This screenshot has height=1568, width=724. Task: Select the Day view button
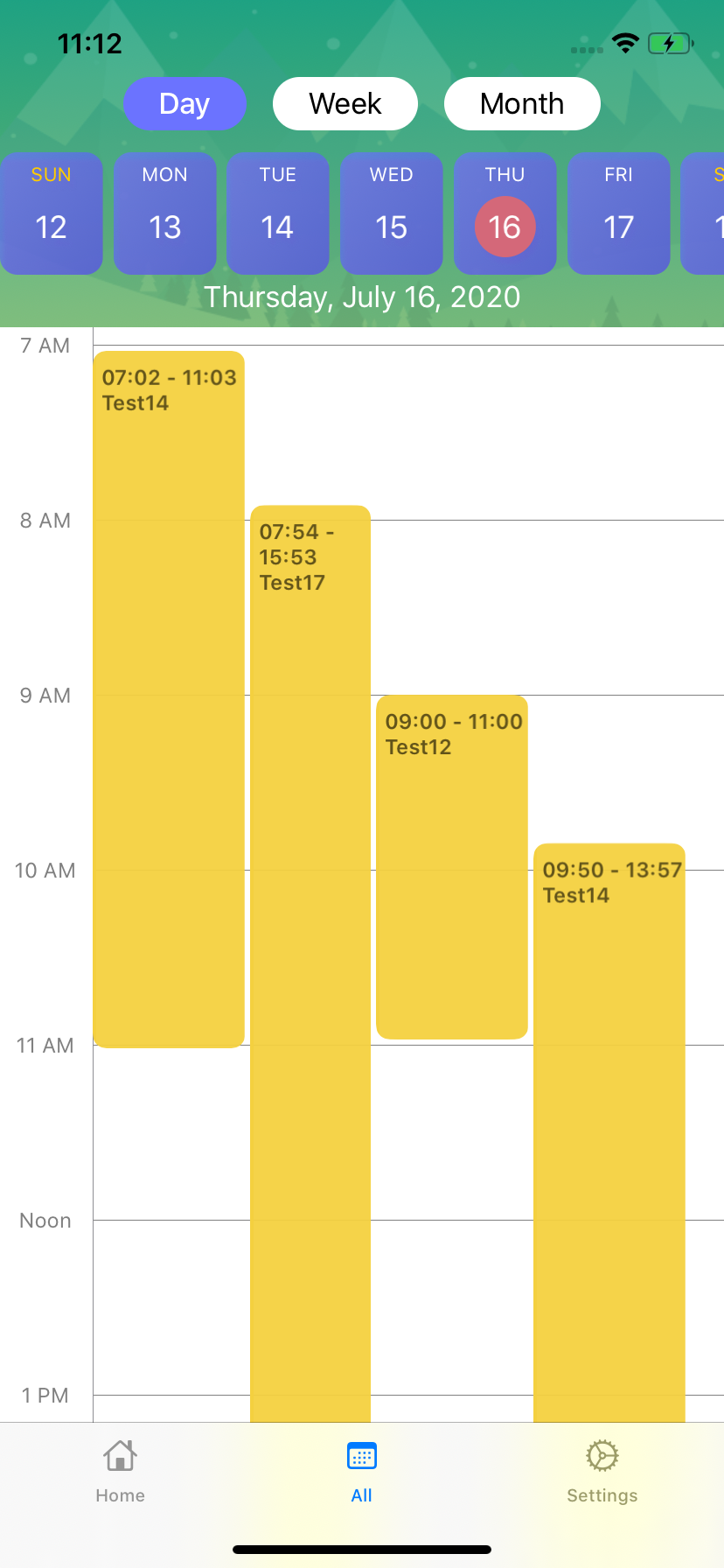tap(184, 104)
